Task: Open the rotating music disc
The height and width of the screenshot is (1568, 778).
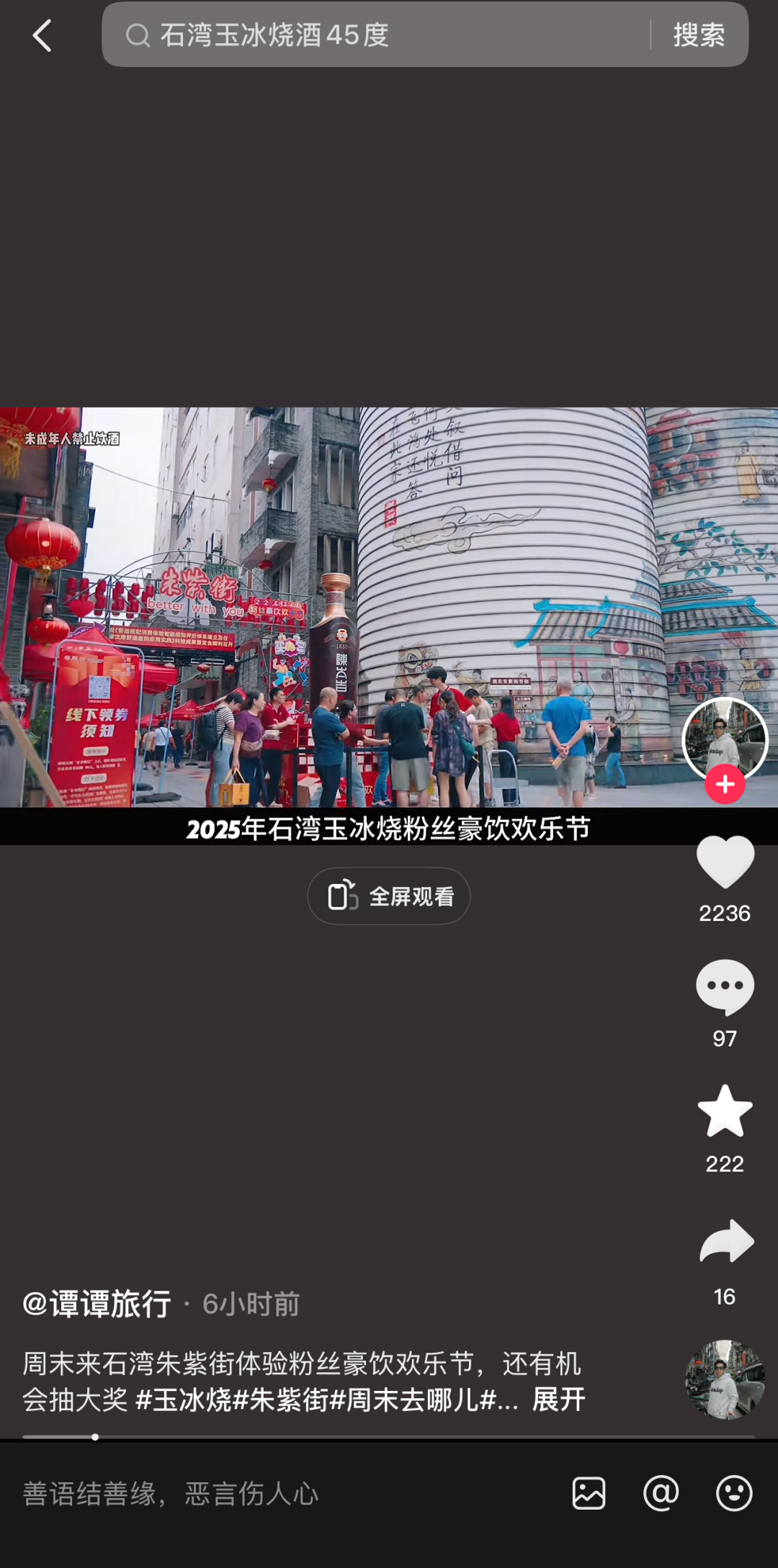Action: pyautogui.click(x=725, y=1379)
